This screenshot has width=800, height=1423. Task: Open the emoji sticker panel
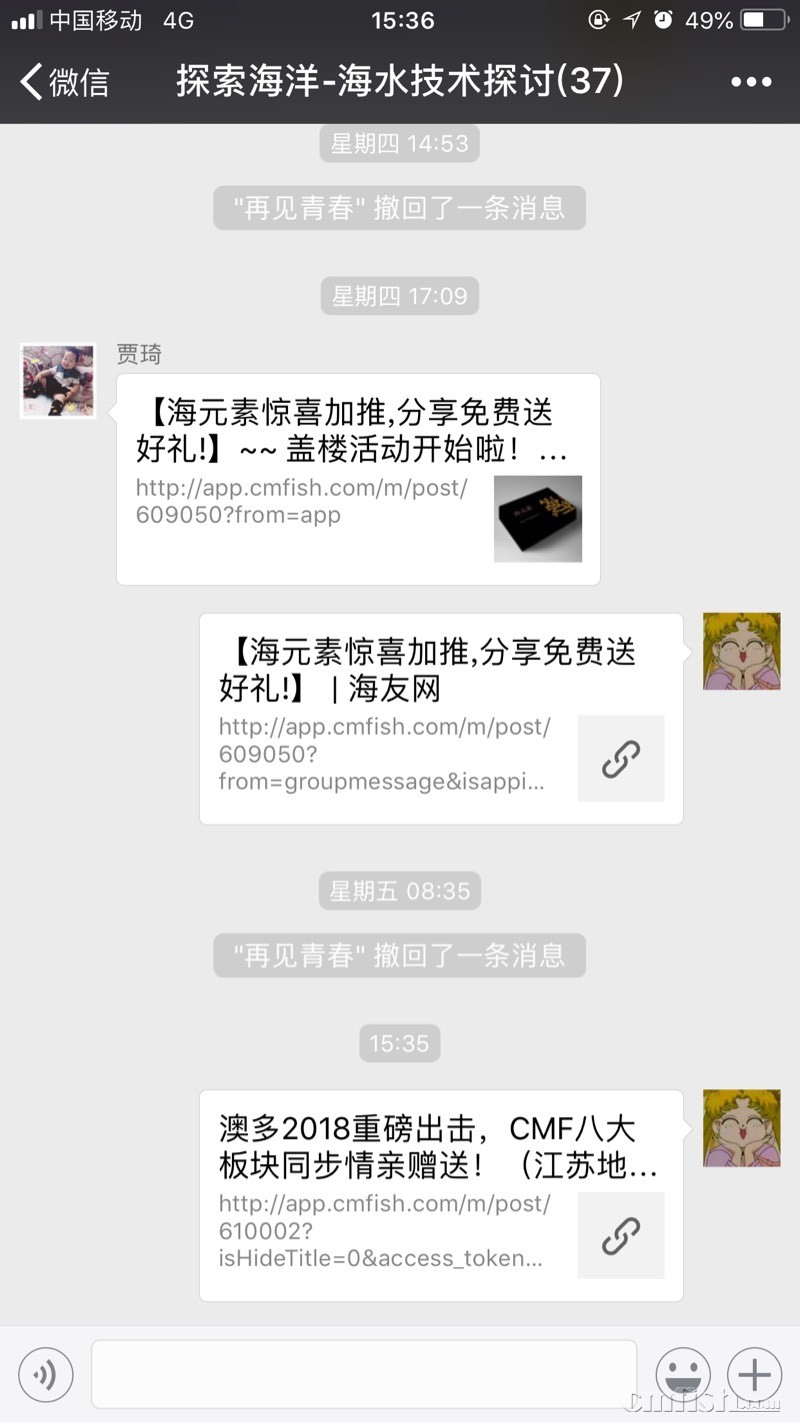click(683, 1375)
